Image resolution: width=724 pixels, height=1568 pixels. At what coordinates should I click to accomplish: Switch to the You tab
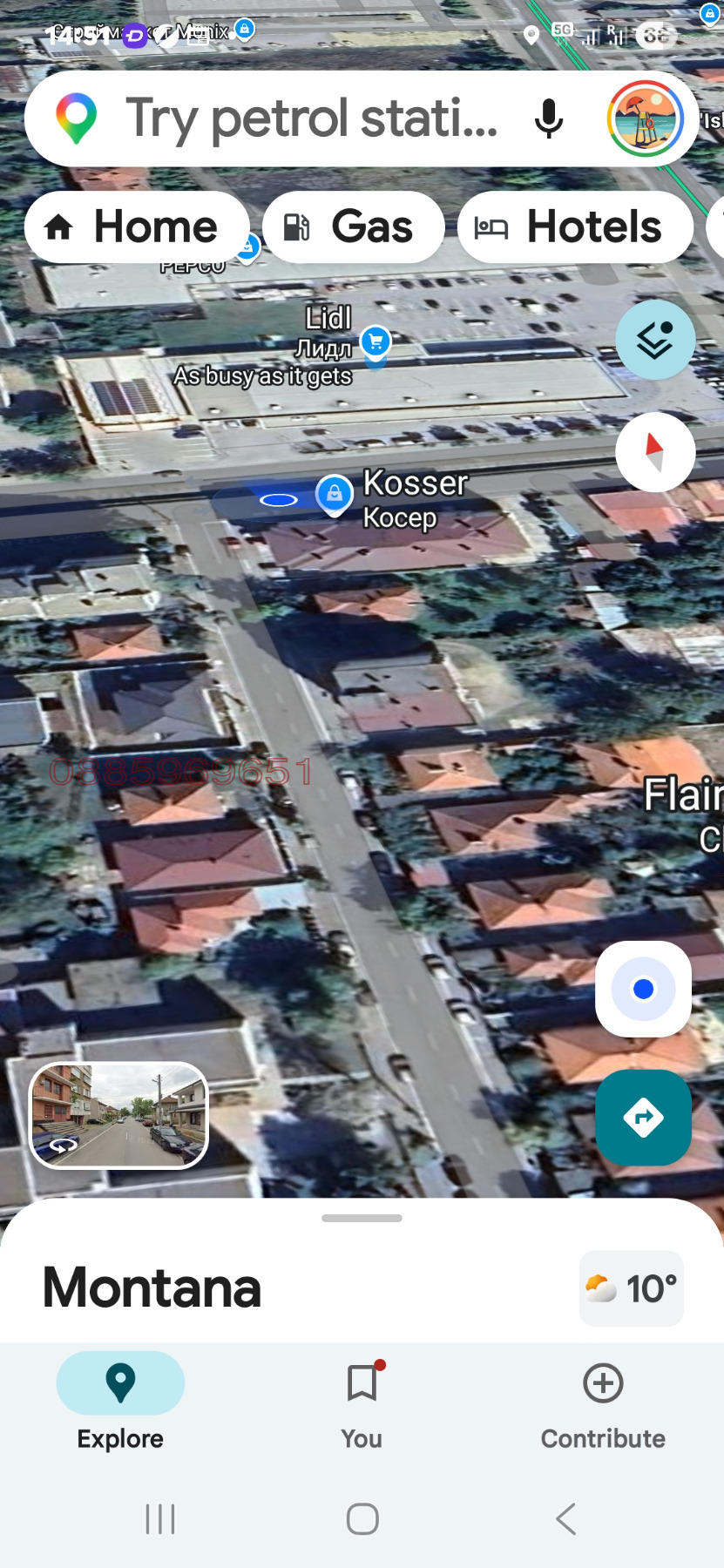click(x=362, y=1402)
